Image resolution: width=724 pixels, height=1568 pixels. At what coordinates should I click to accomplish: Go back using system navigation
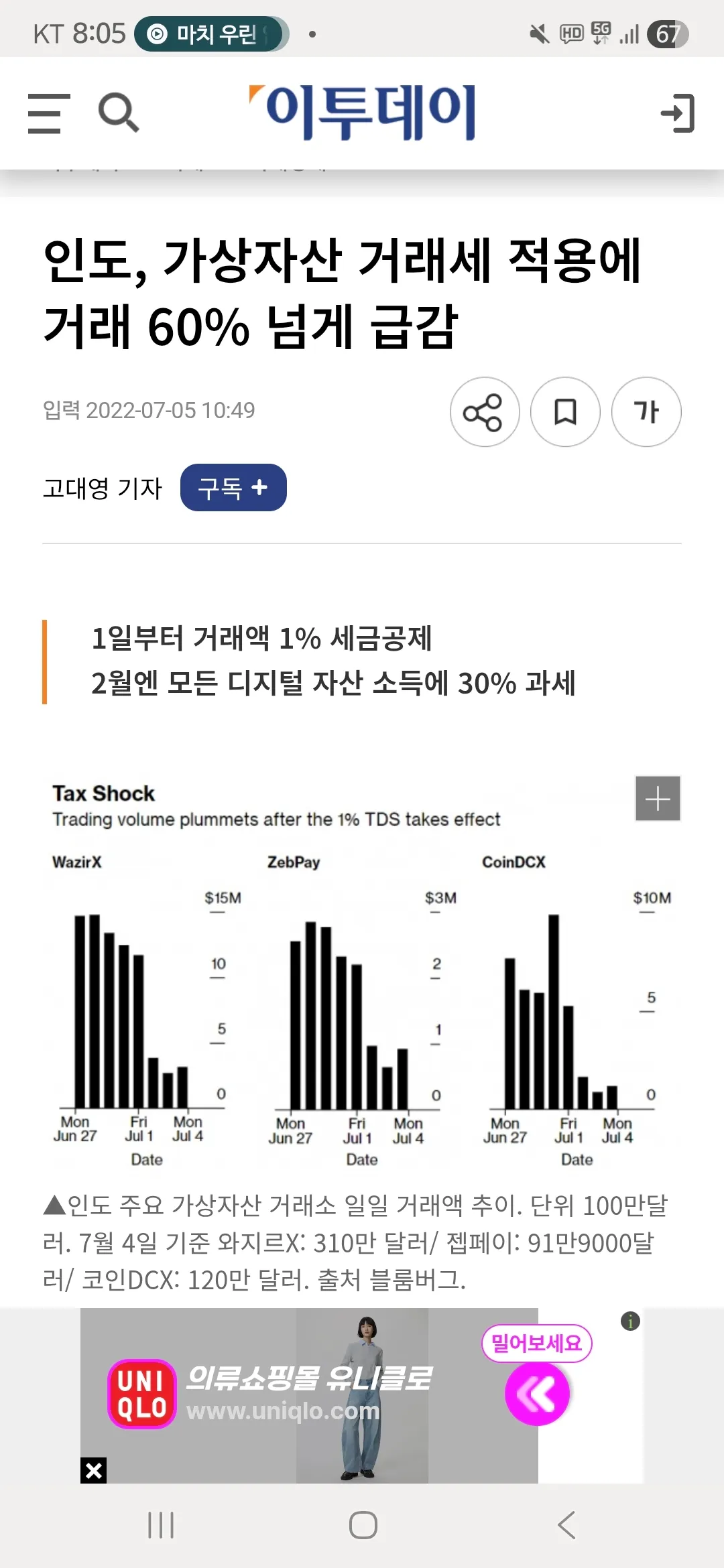[566, 1525]
